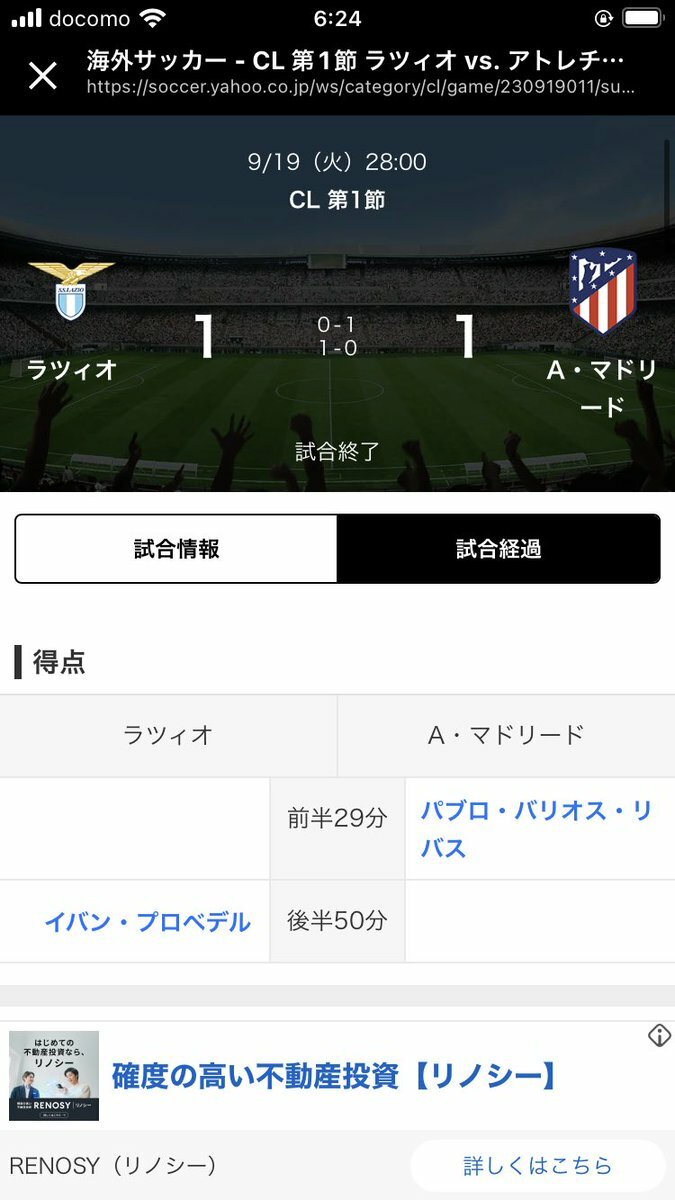This screenshot has width=675, height=1200.
Task: Open the A・マドリード team crest
Action: tap(602, 291)
